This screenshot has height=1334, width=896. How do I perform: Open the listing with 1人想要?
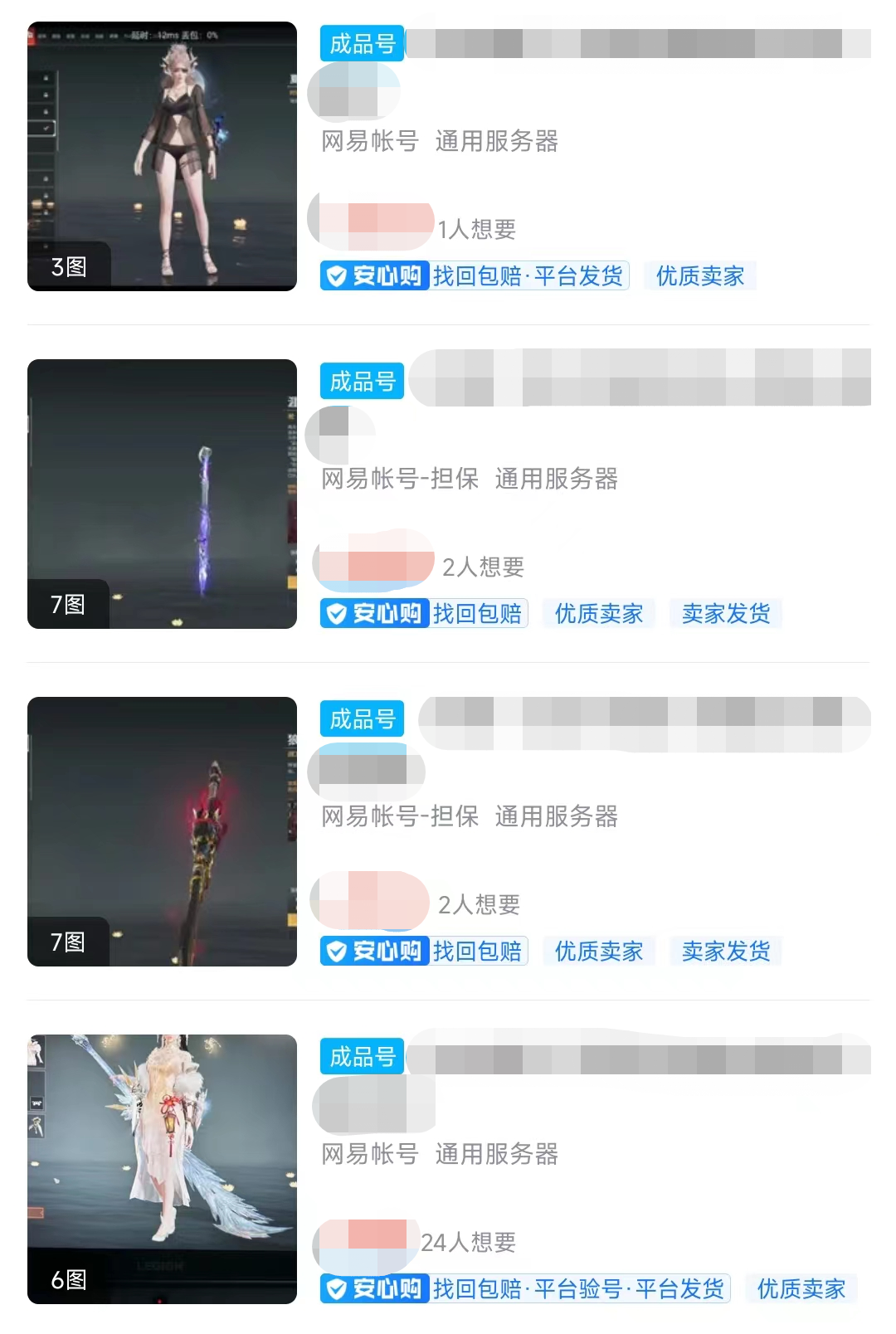pos(162,156)
